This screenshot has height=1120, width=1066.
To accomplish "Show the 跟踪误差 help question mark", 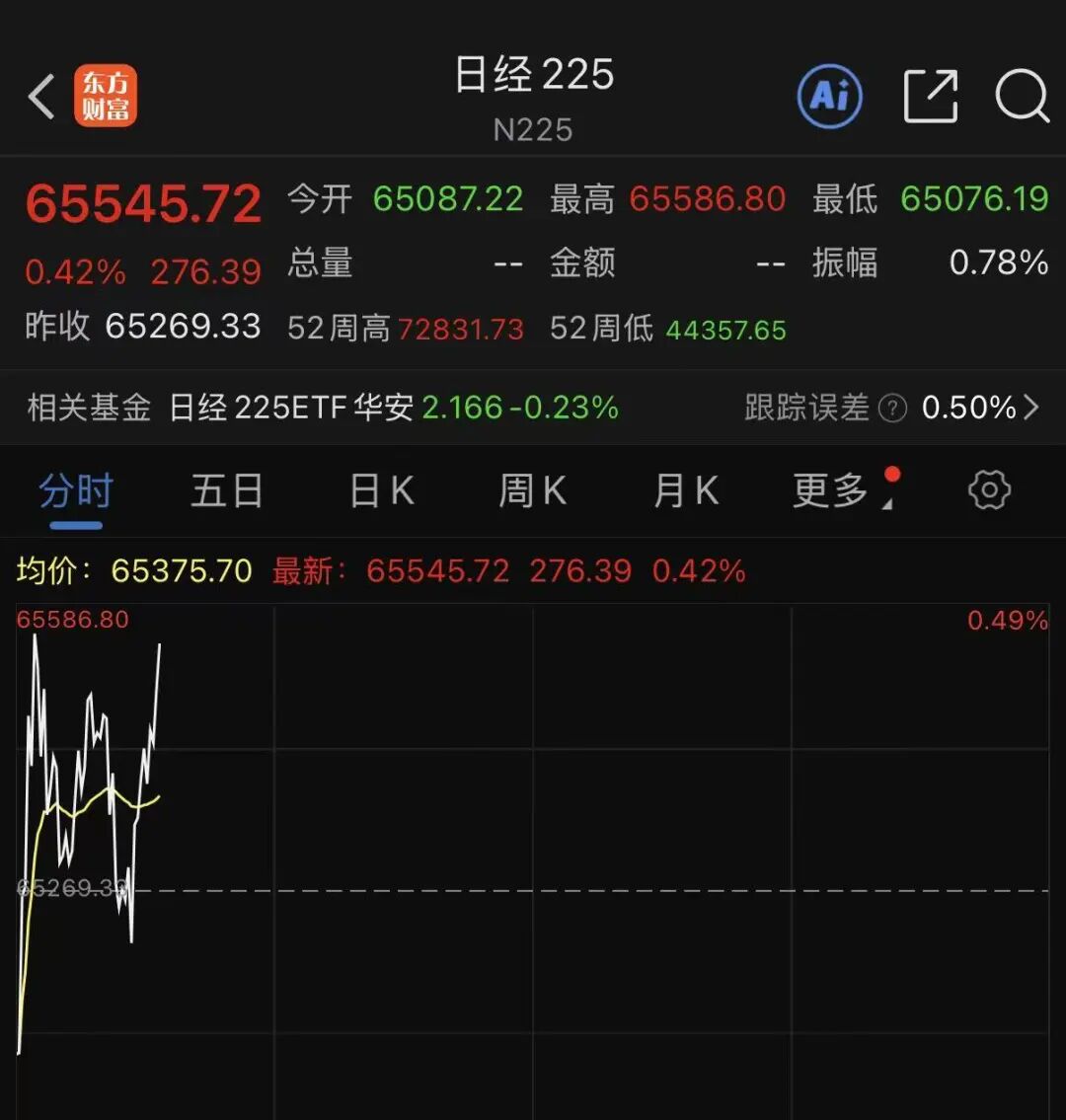I will tap(892, 409).
